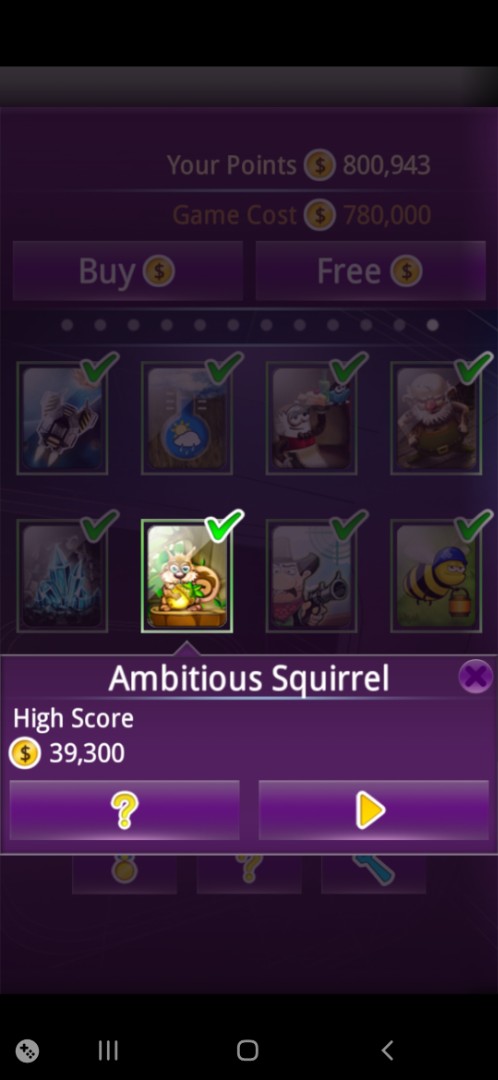
Task: Select the Ambitious Squirrel tile
Action: (187, 576)
